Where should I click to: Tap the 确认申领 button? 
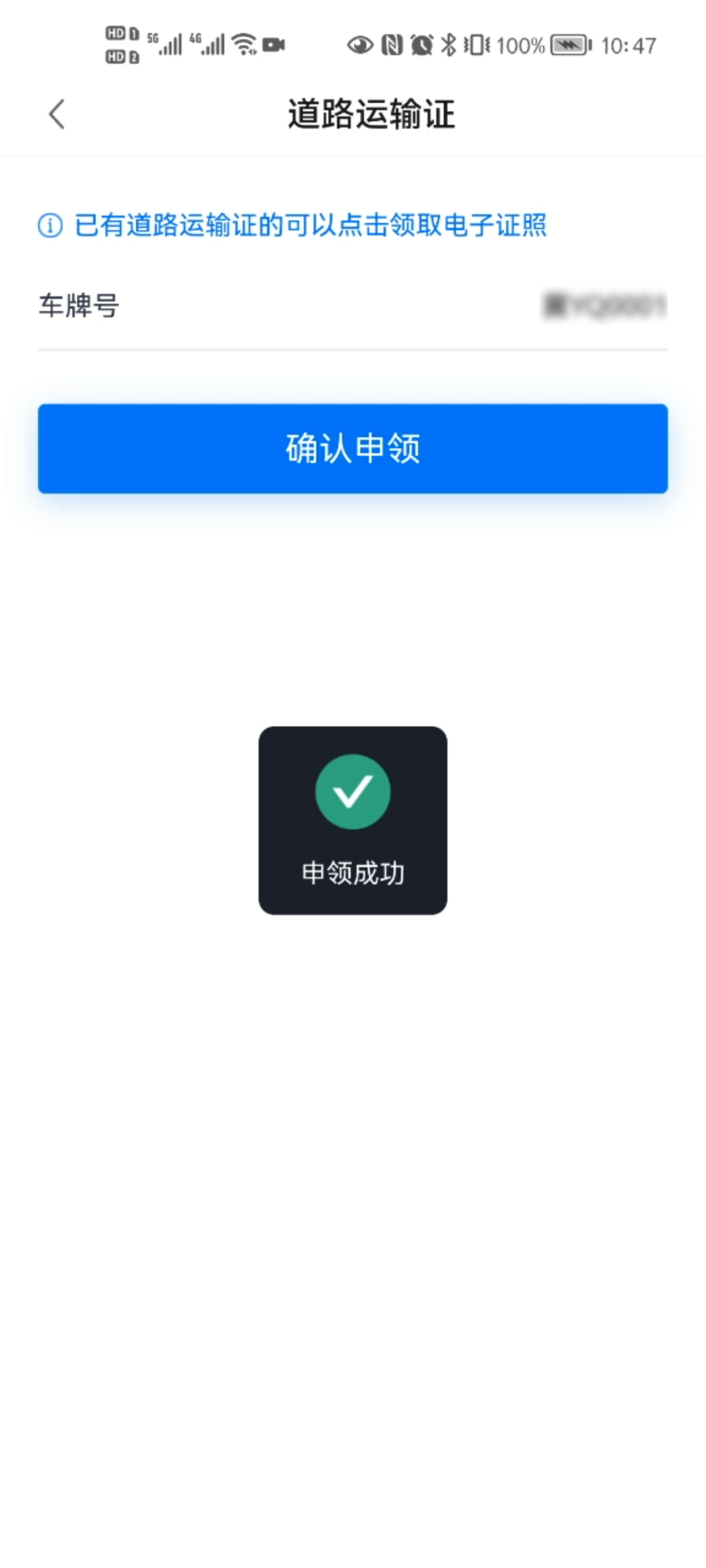(x=353, y=448)
